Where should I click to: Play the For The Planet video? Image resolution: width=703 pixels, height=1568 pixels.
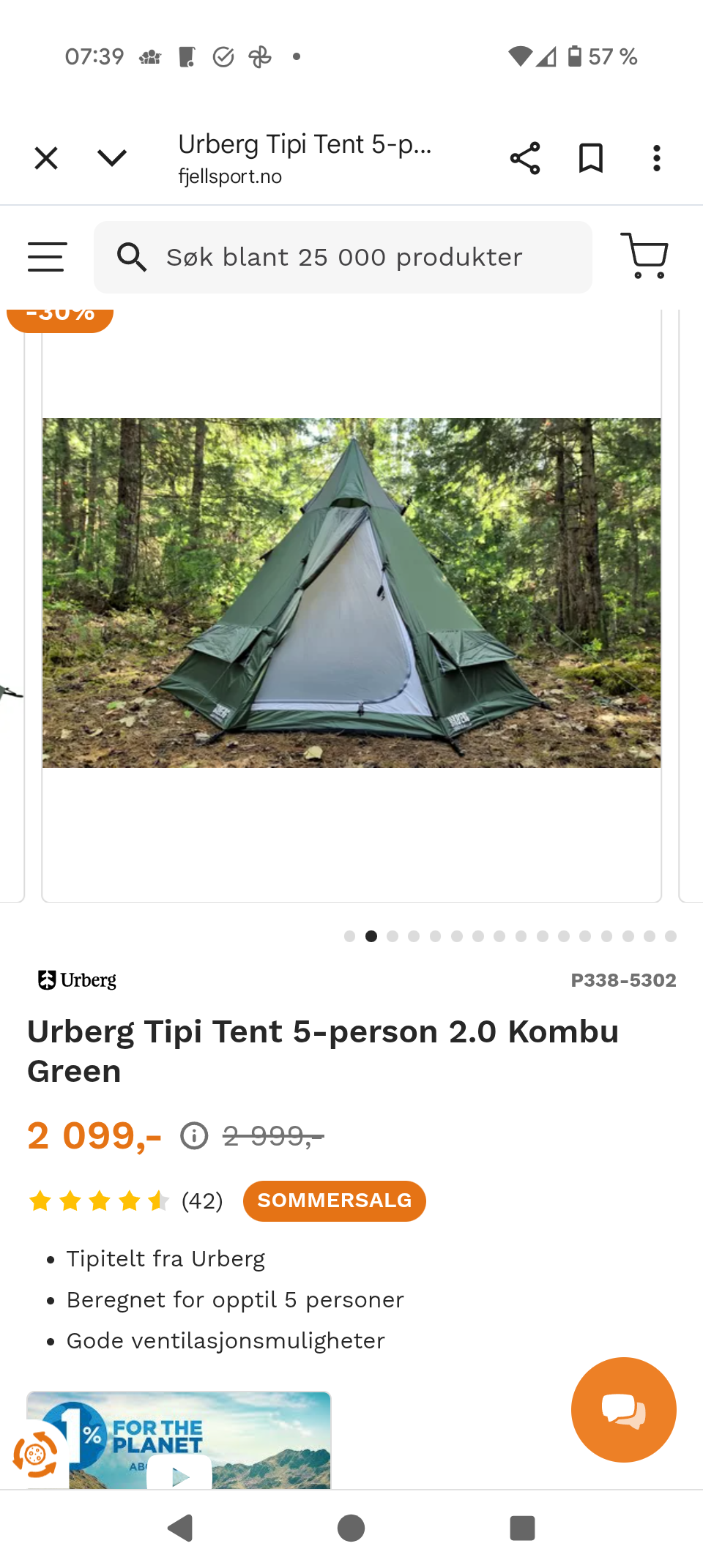click(179, 1476)
